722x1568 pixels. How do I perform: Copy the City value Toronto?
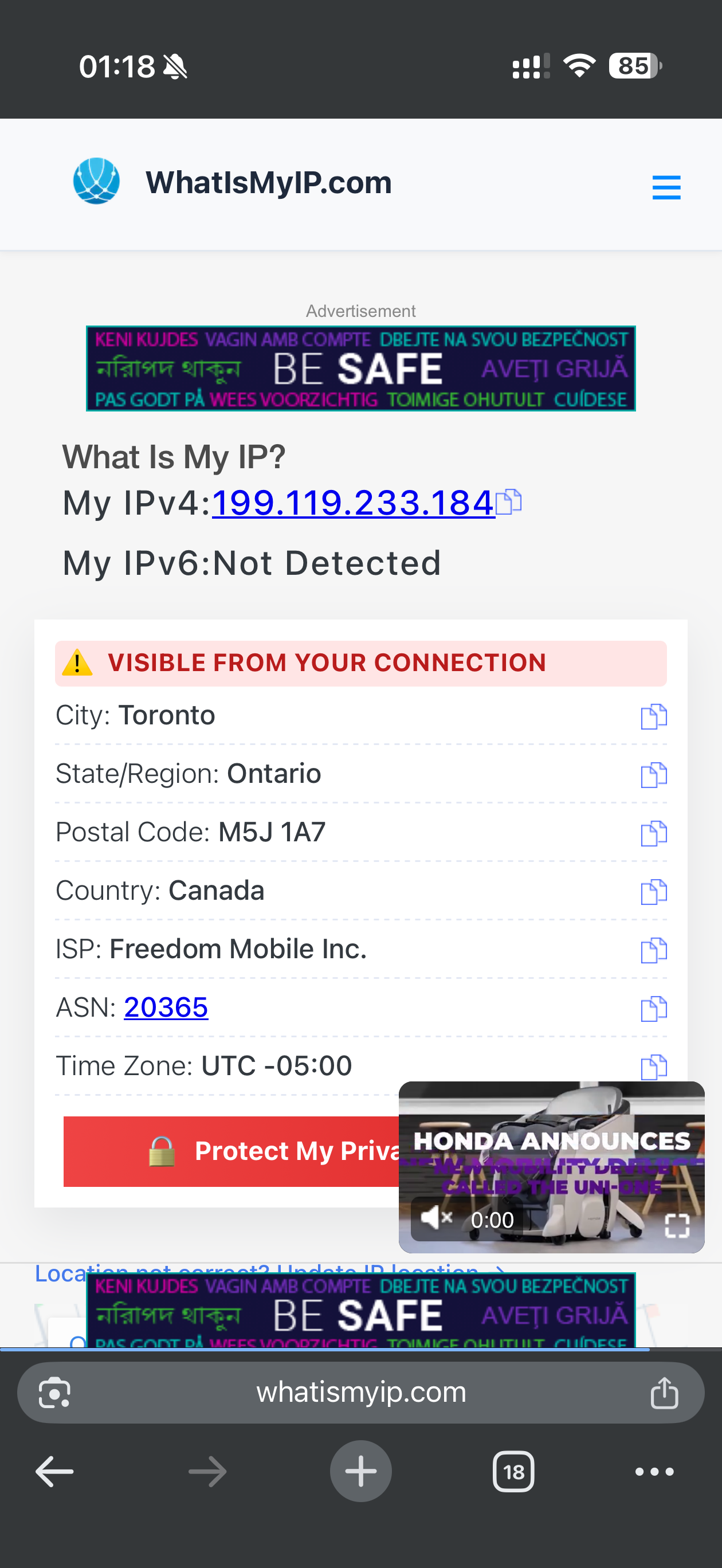tap(654, 716)
